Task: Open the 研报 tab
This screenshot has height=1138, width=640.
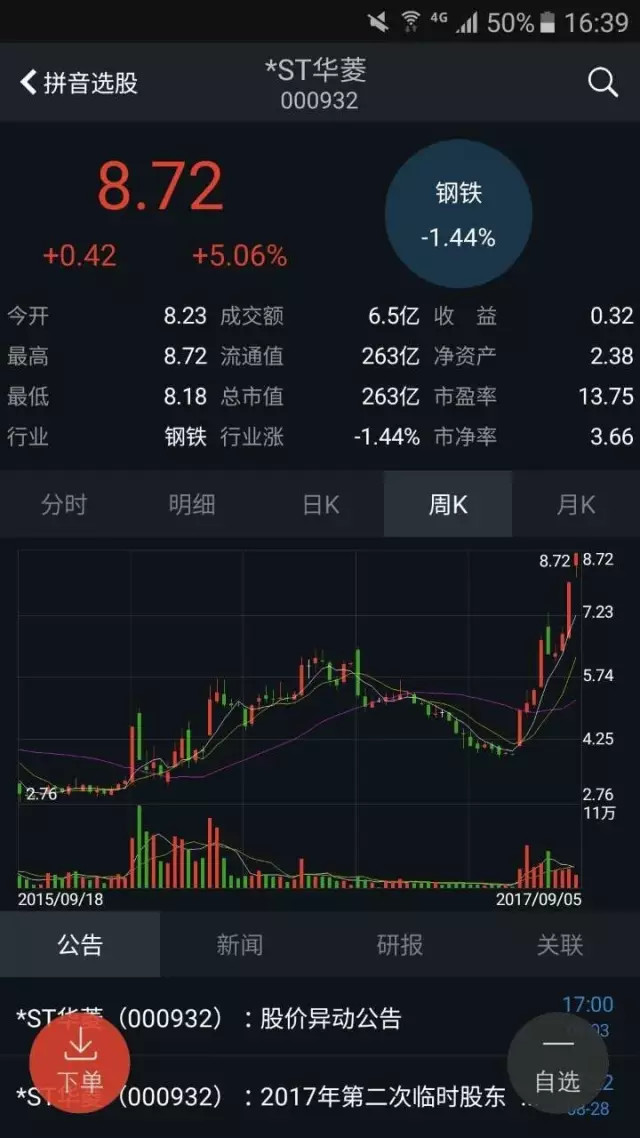Action: (400, 944)
